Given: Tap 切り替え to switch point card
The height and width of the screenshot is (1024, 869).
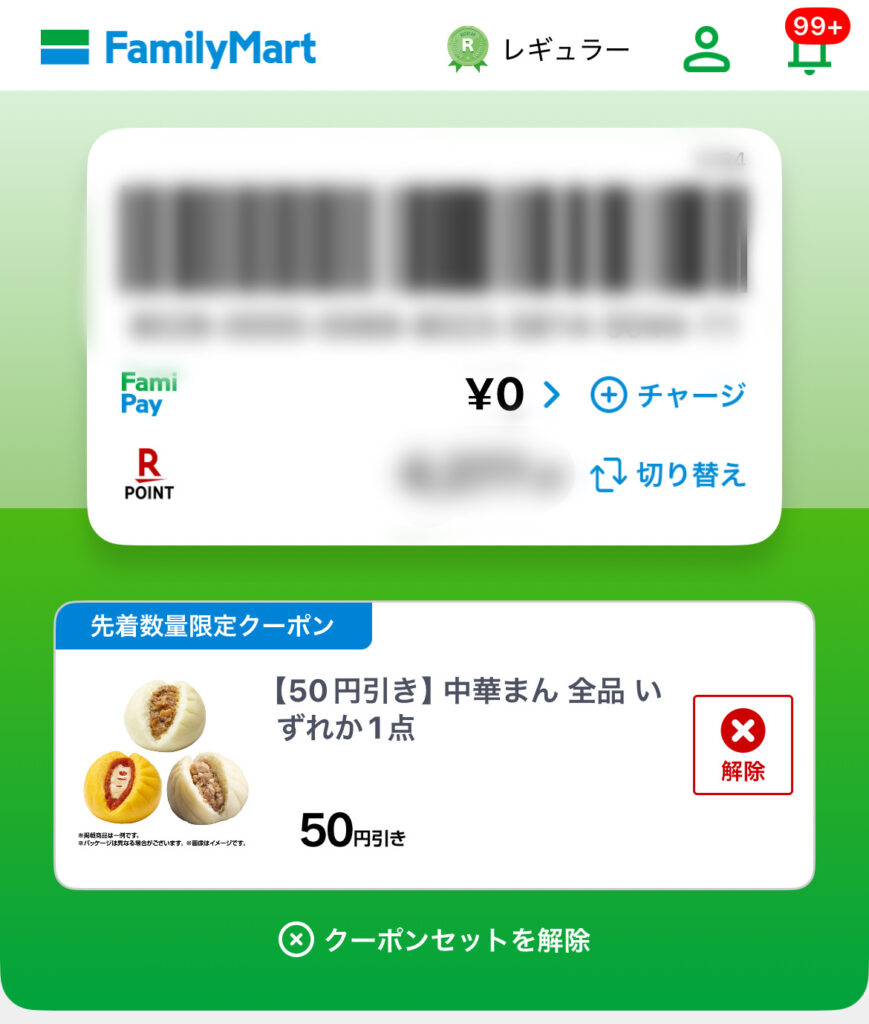Looking at the screenshot, I should point(668,475).
